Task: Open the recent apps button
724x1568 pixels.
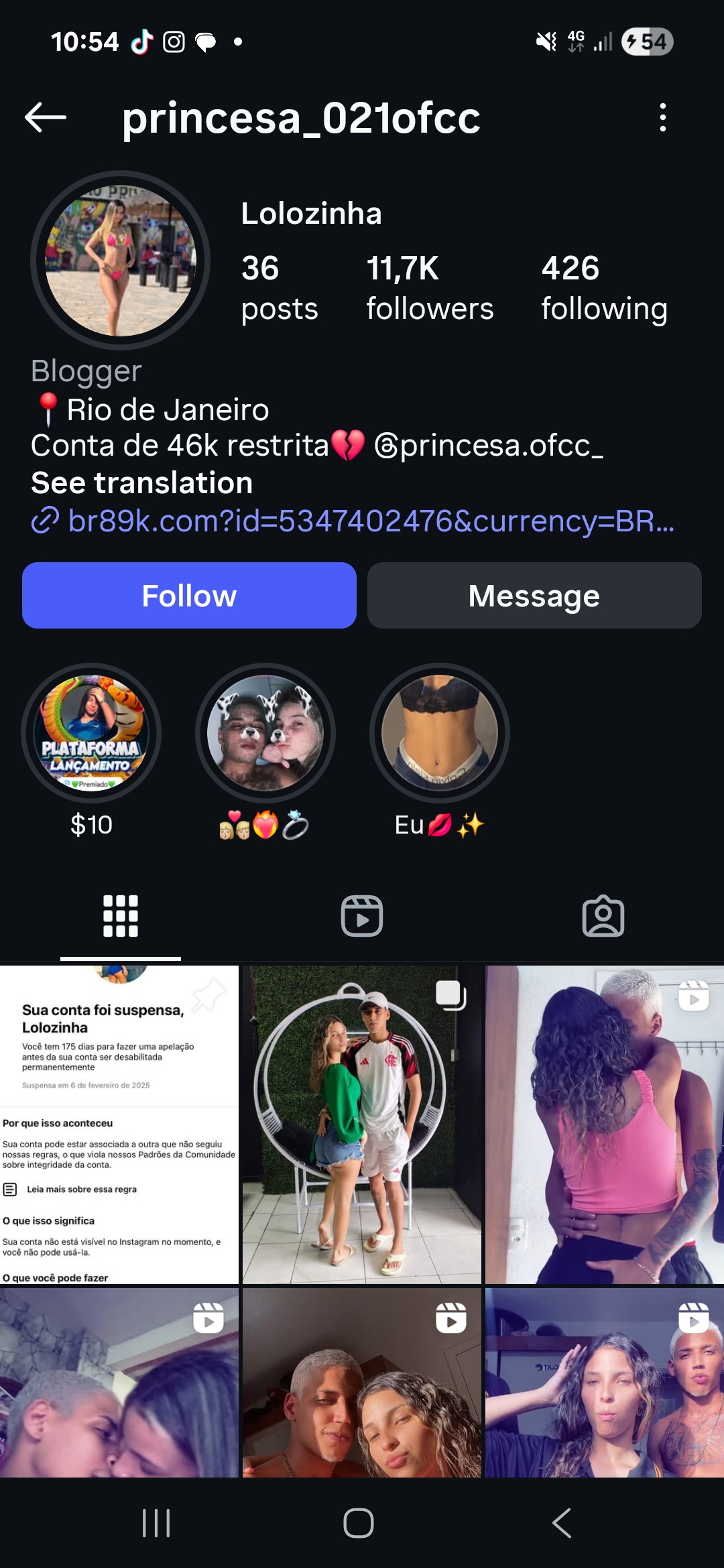Action: pos(156,1523)
